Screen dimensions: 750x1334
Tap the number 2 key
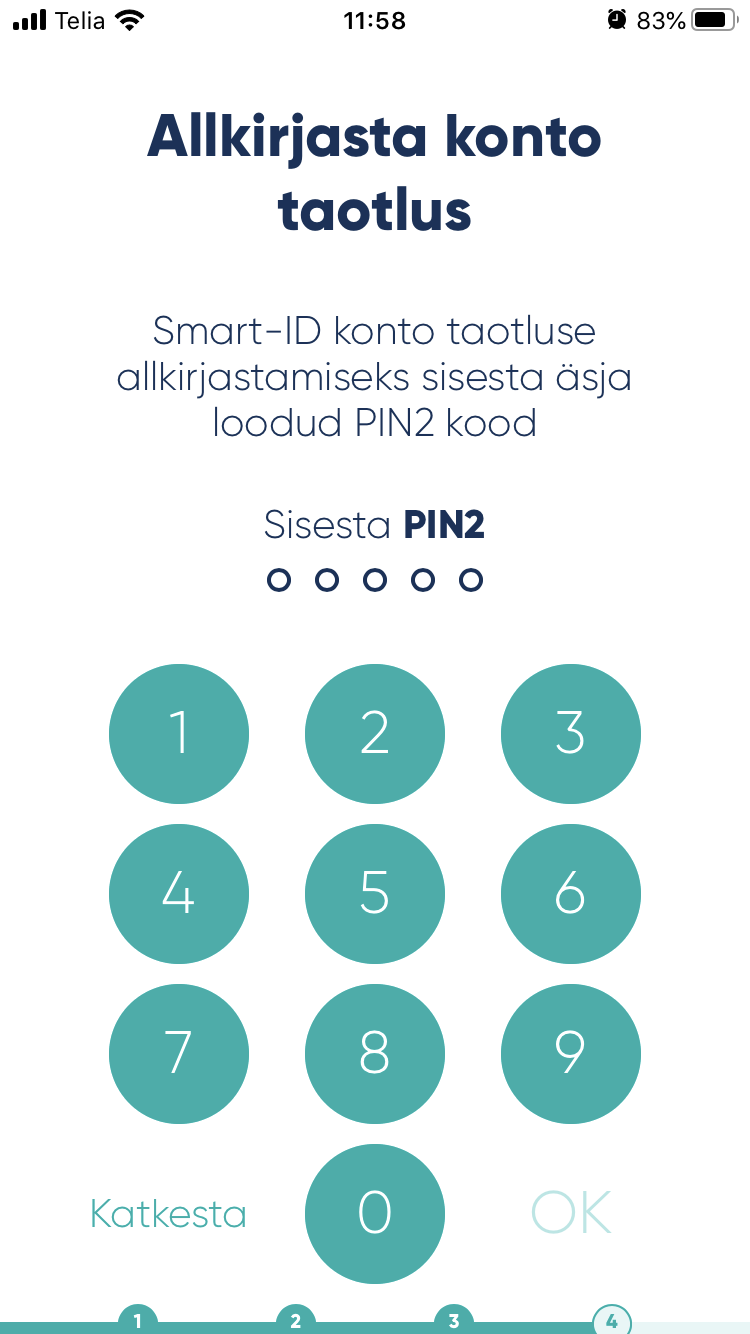375,734
